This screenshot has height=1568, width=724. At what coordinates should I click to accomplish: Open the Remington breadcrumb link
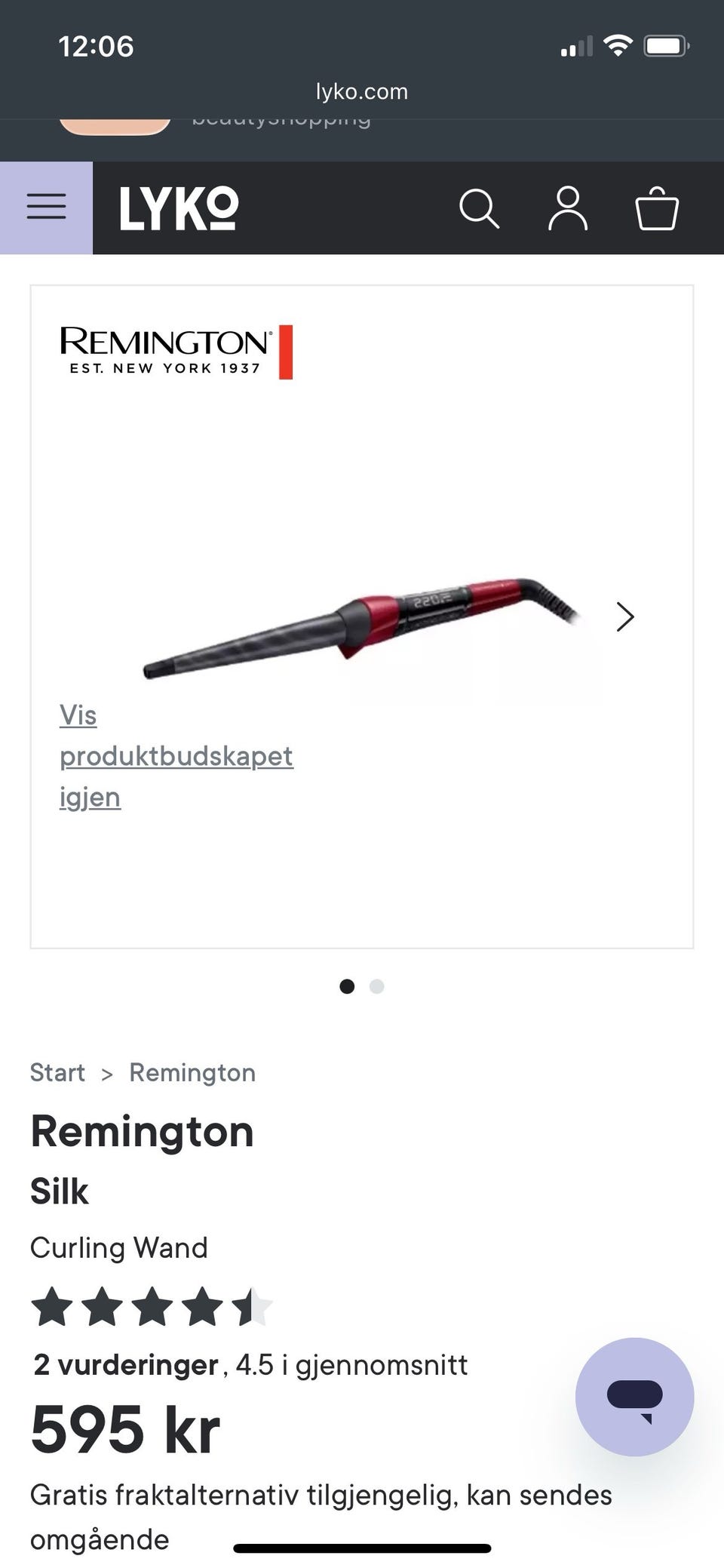tap(192, 1072)
